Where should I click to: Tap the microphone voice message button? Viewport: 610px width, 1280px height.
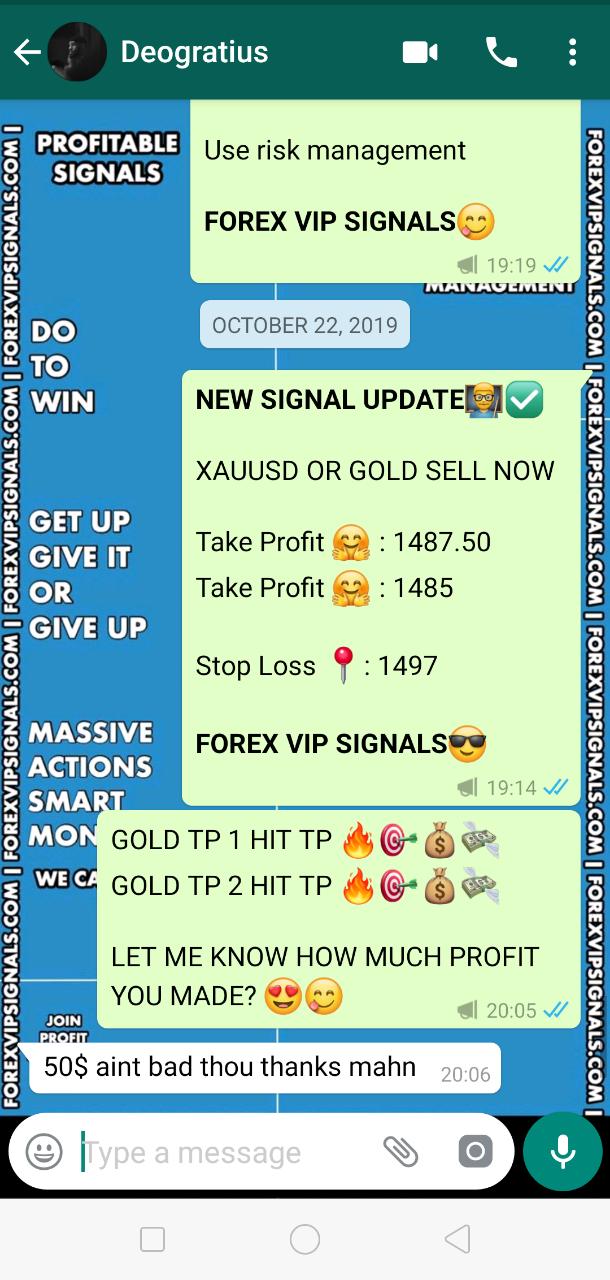[563, 1151]
